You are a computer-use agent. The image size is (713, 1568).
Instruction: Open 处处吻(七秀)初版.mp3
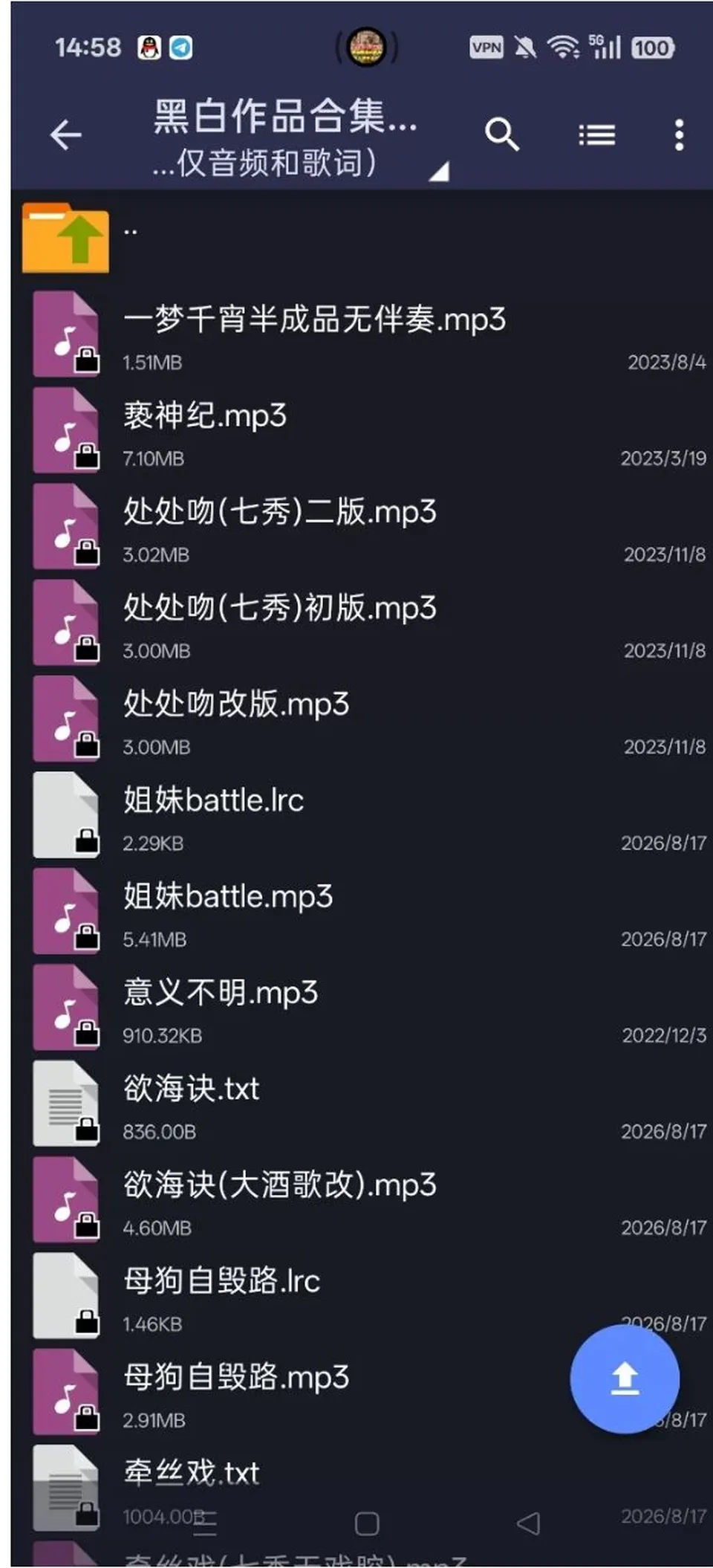pyautogui.click(x=362, y=623)
